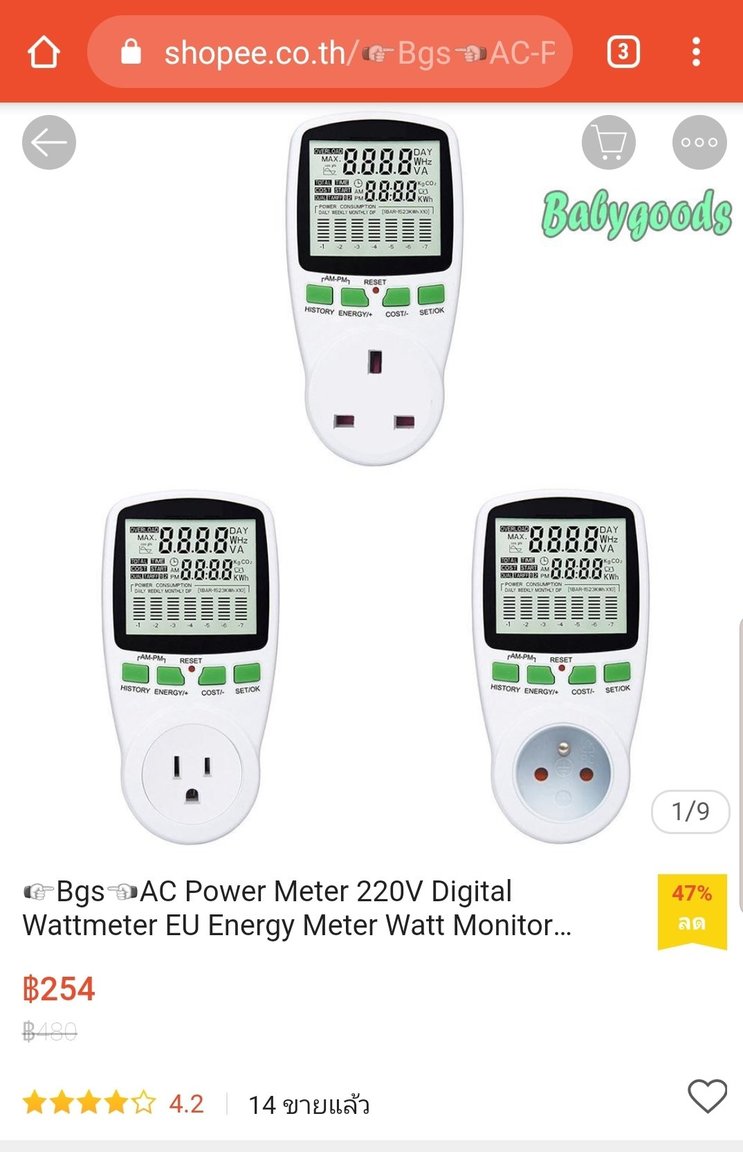
Task: Open the browser tab switcher
Action: point(623,52)
